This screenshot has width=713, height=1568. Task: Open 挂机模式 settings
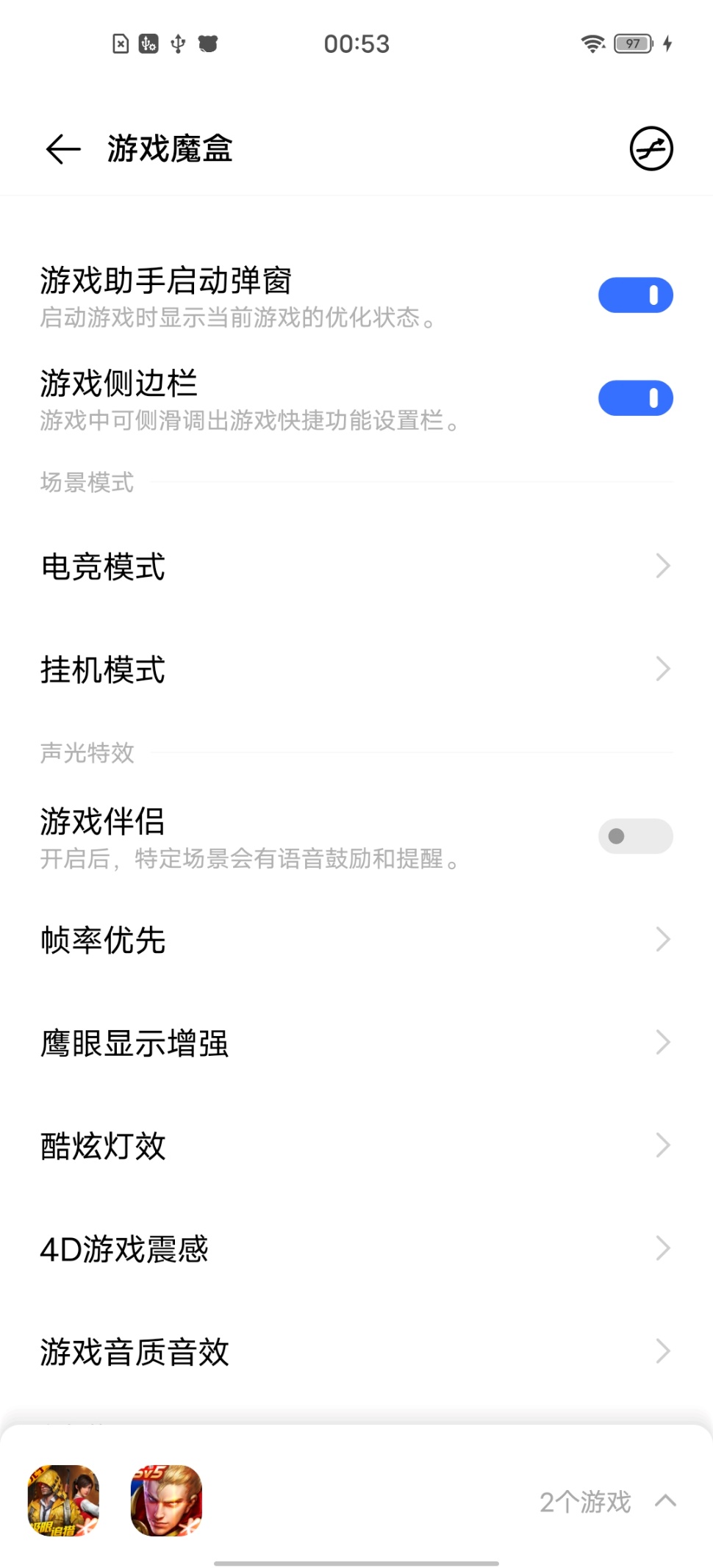(x=356, y=669)
